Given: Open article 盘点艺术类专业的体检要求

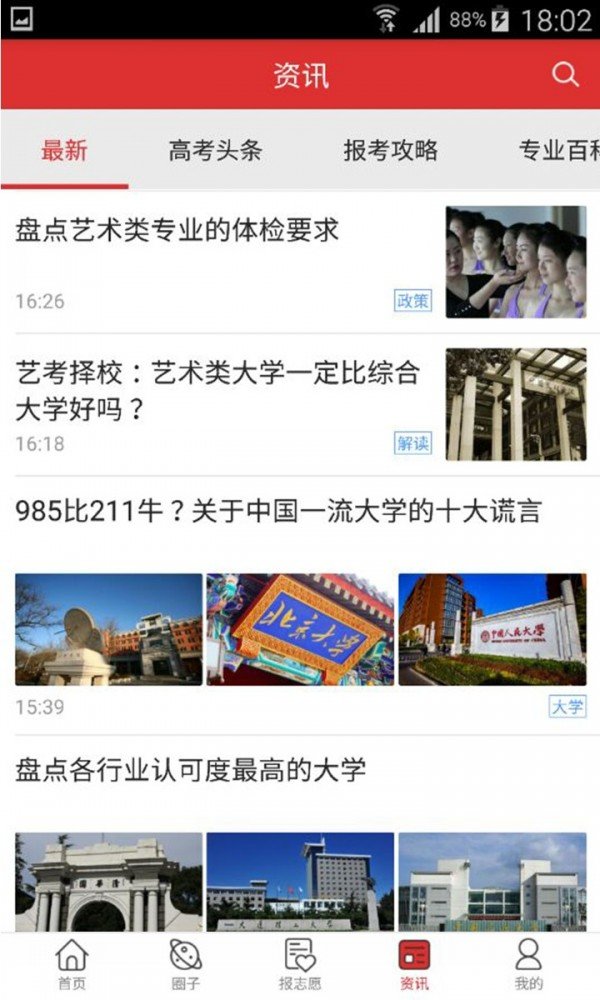Looking at the screenshot, I should [178, 231].
